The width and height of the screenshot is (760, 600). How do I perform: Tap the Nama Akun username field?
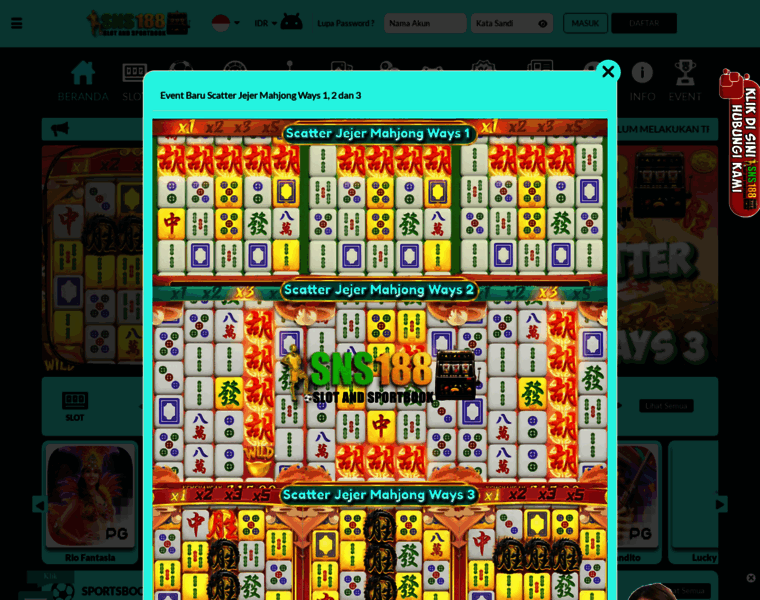[425, 23]
